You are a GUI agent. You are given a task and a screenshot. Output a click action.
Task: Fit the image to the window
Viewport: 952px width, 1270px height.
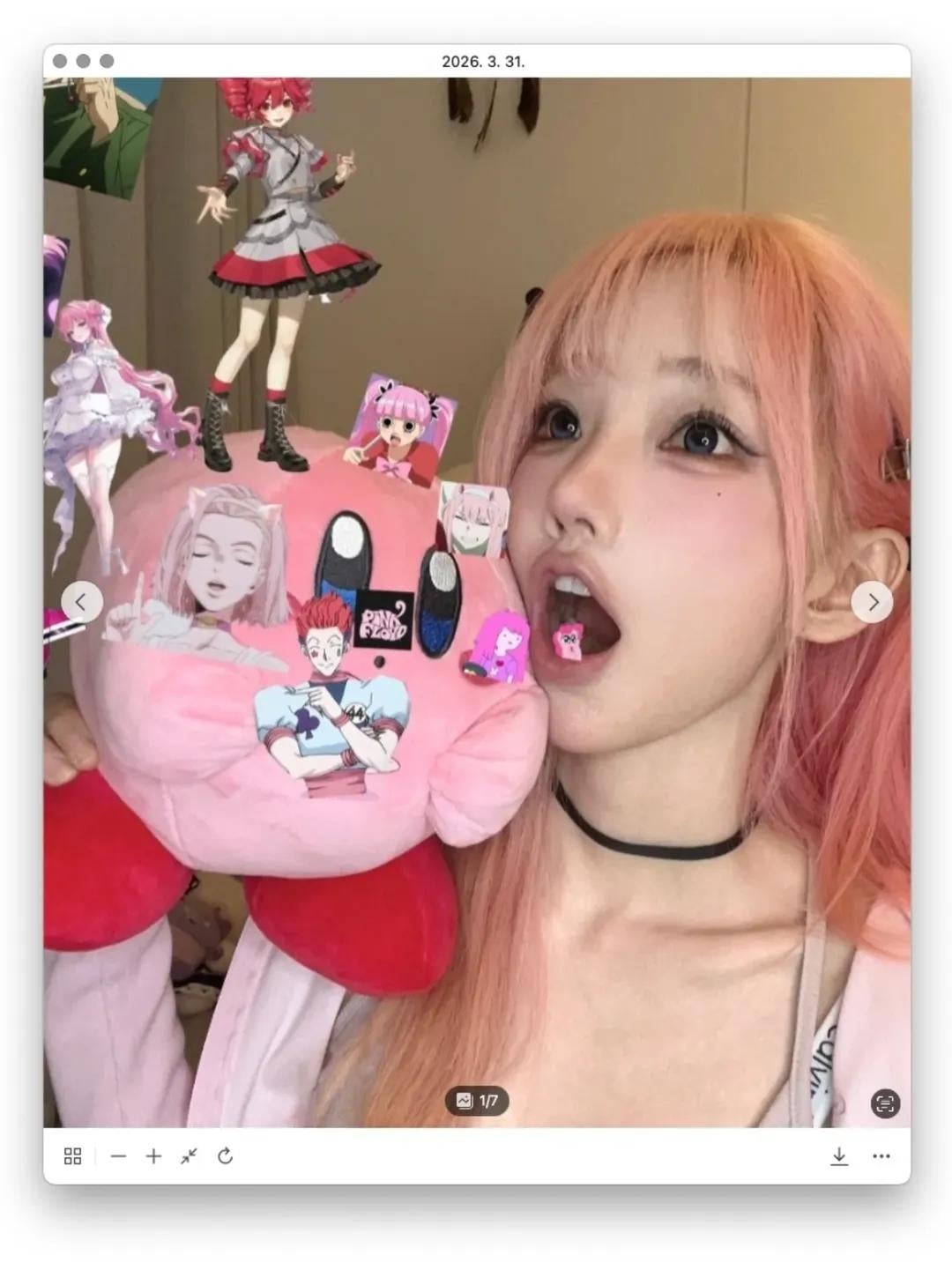point(189,1156)
